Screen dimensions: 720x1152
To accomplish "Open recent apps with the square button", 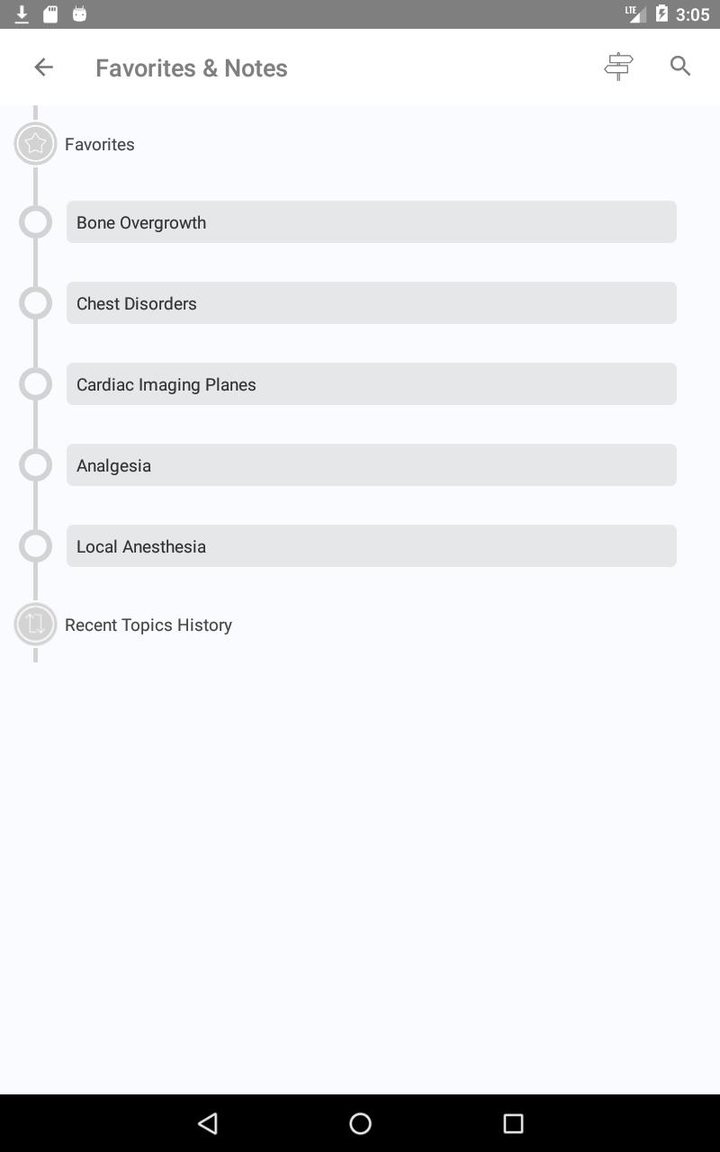I will (x=512, y=1123).
